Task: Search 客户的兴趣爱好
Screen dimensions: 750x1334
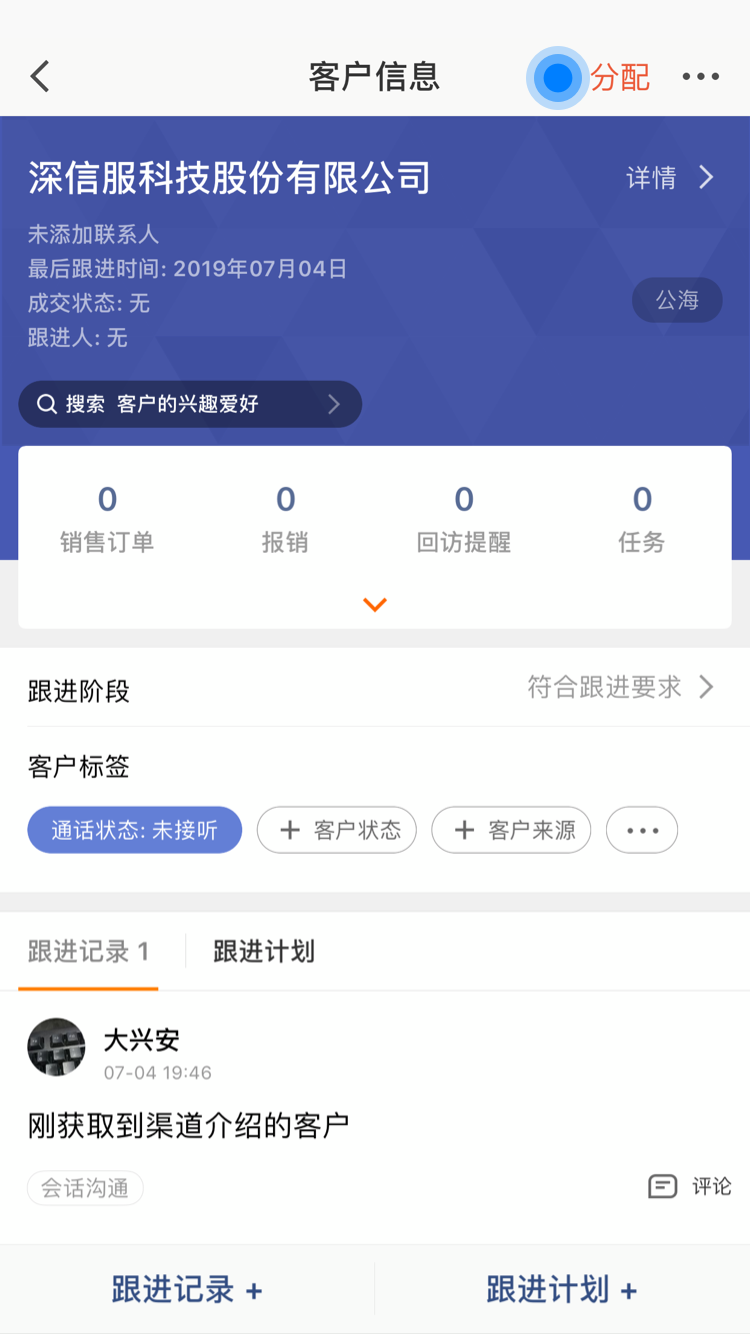Action: point(190,404)
